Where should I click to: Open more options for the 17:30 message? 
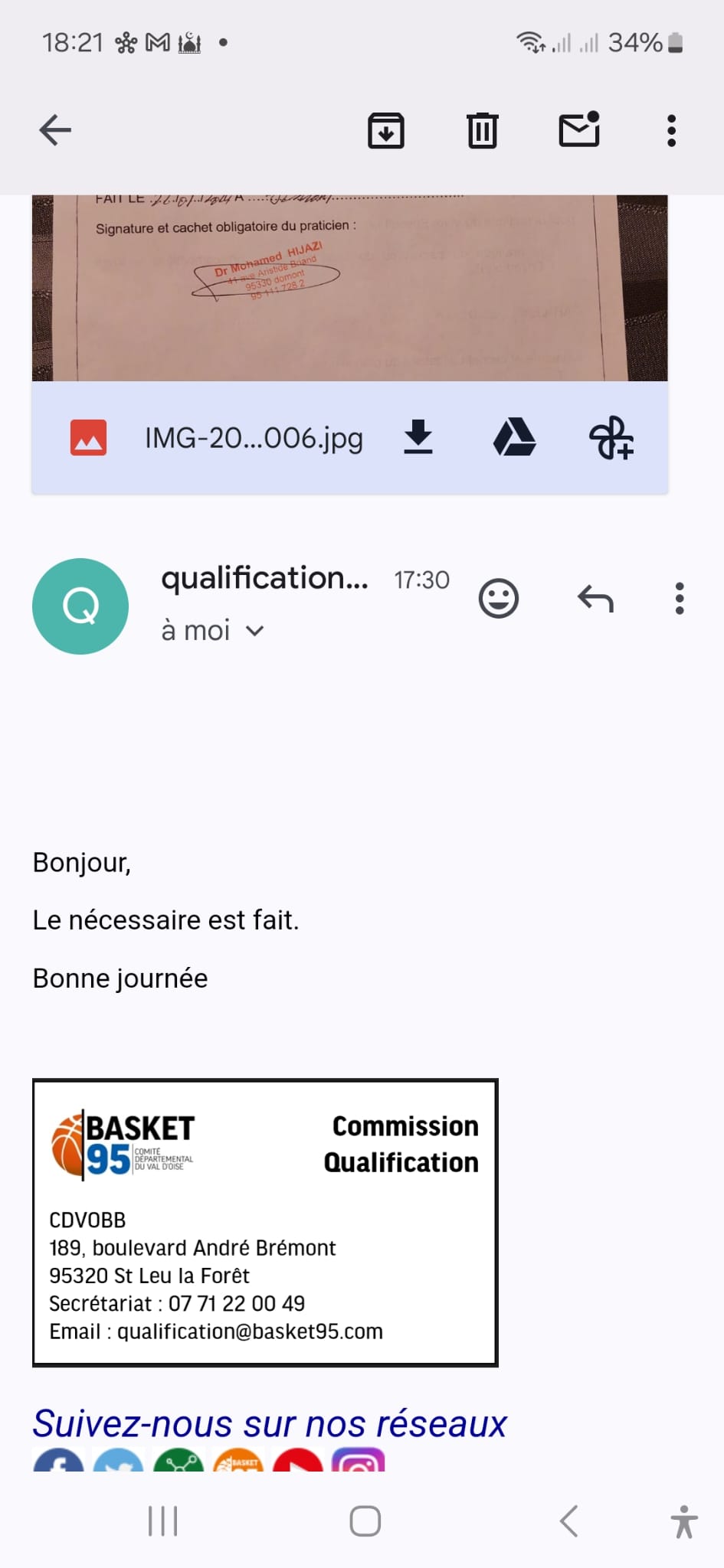pyautogui.click(x=680, y=599)
